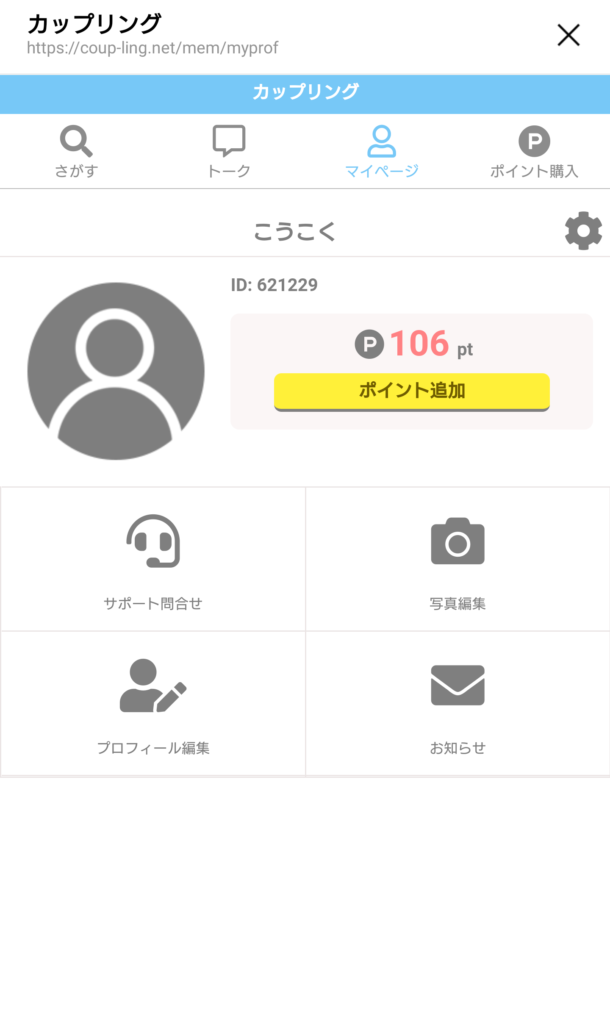The height and width of the screenshot is (1024, 610).
Task: Switch to the トーク tab
Action: pos(229,152)
